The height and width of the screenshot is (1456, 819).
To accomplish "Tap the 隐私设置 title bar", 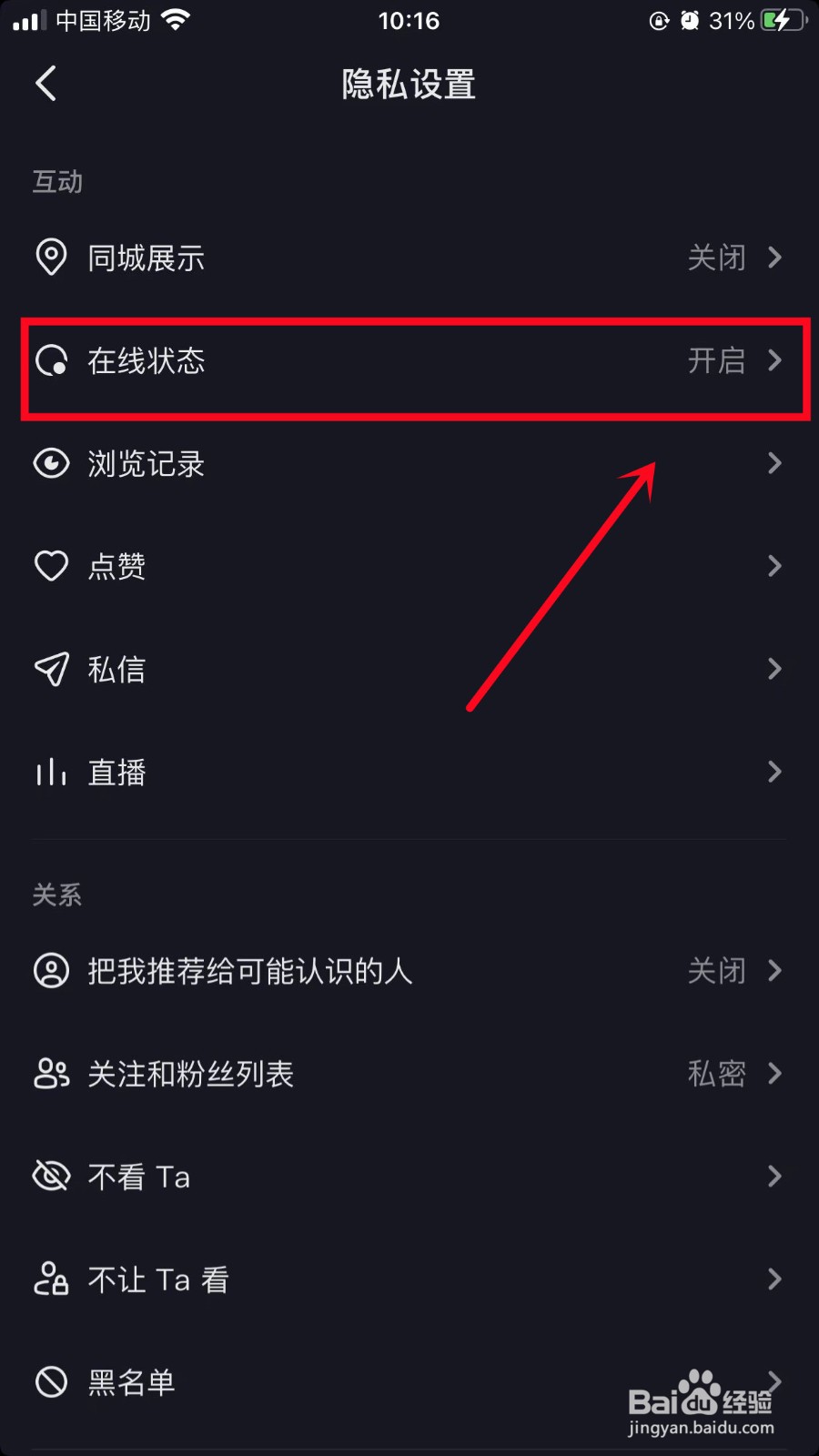I will 408,83.
